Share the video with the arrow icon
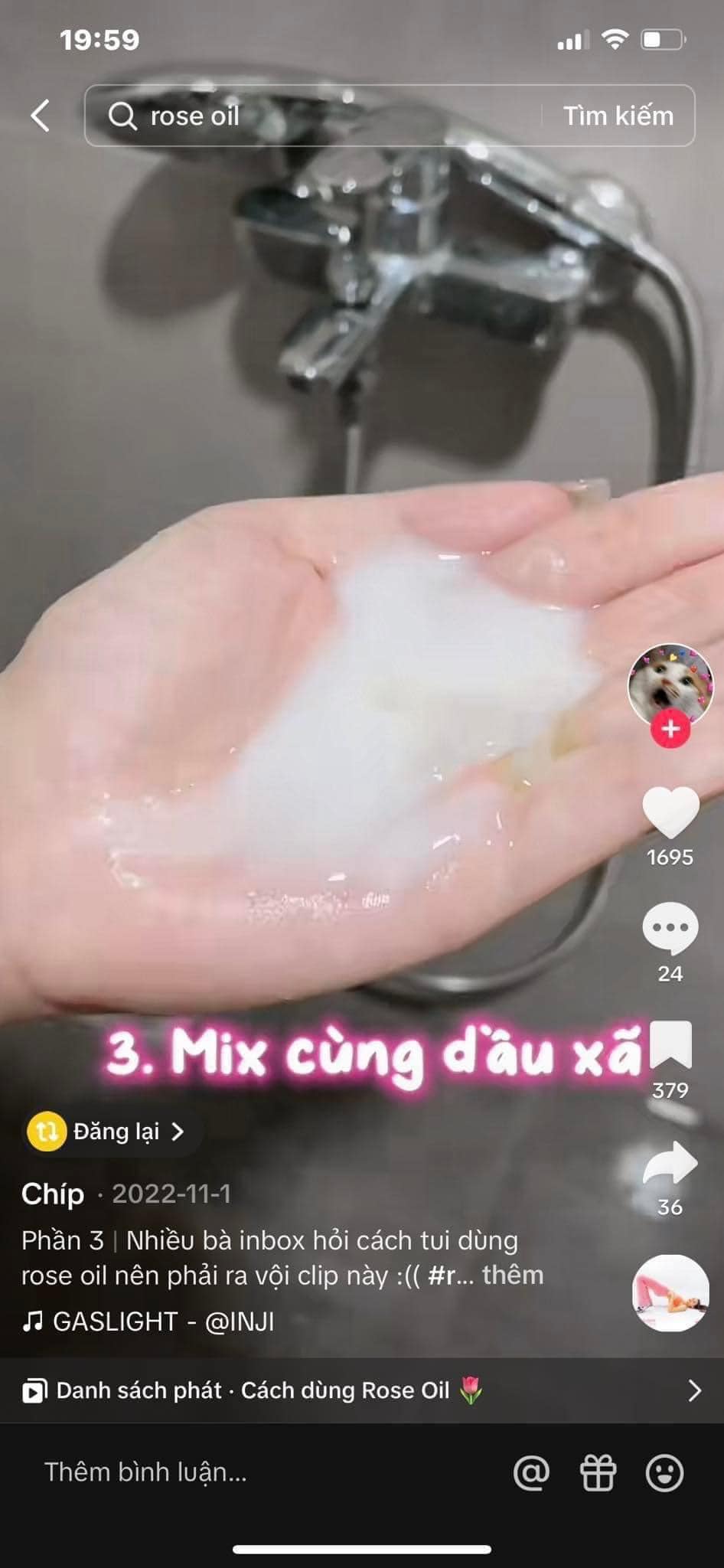 click(670, 1164)
